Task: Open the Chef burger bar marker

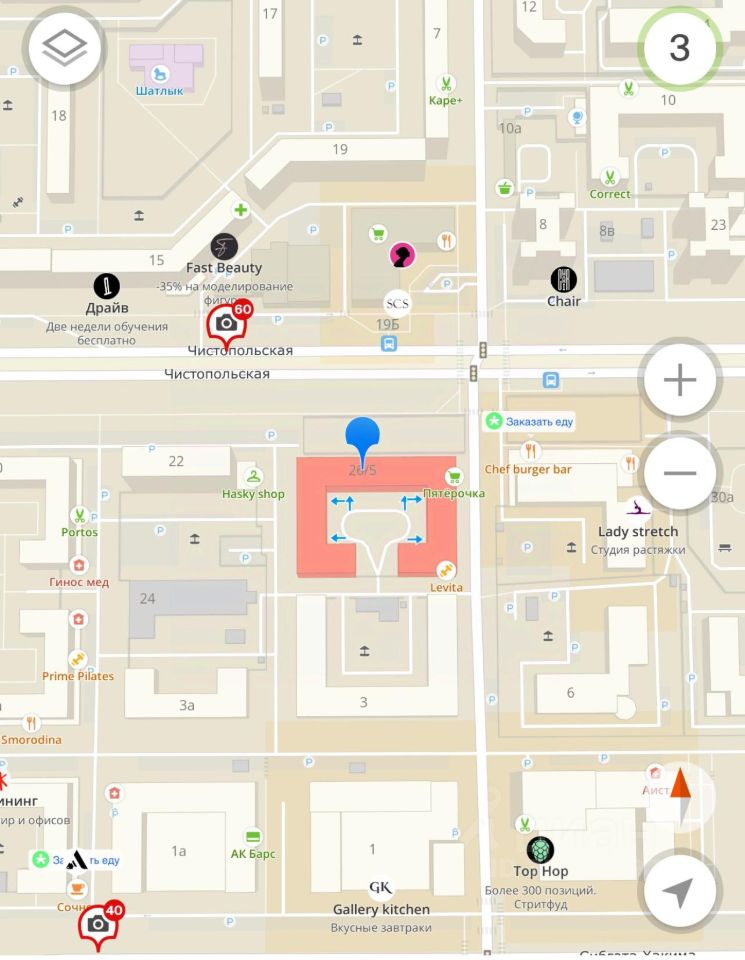Action: coord(530,451)
